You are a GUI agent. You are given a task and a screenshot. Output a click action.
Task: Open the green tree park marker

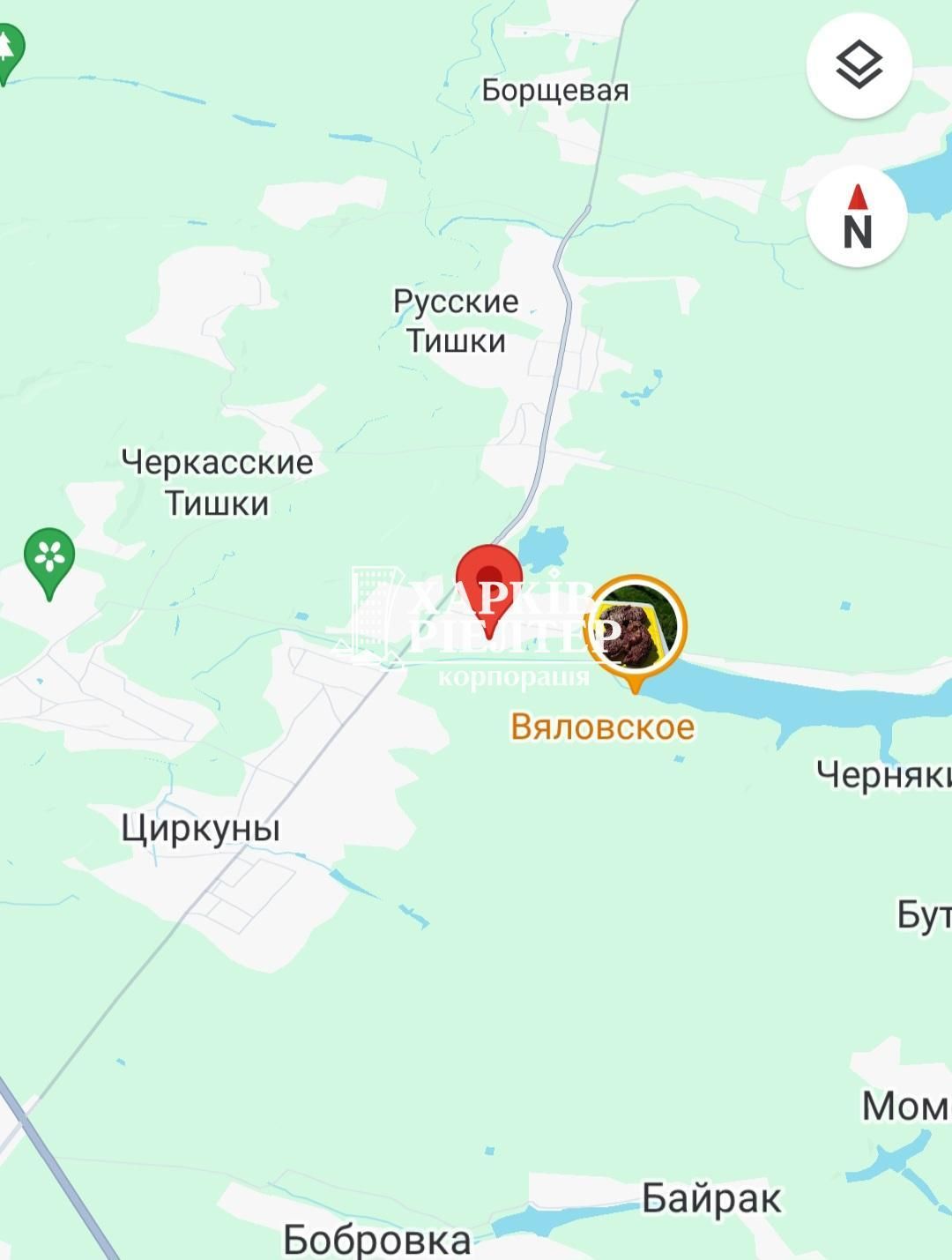click(8, 48)
